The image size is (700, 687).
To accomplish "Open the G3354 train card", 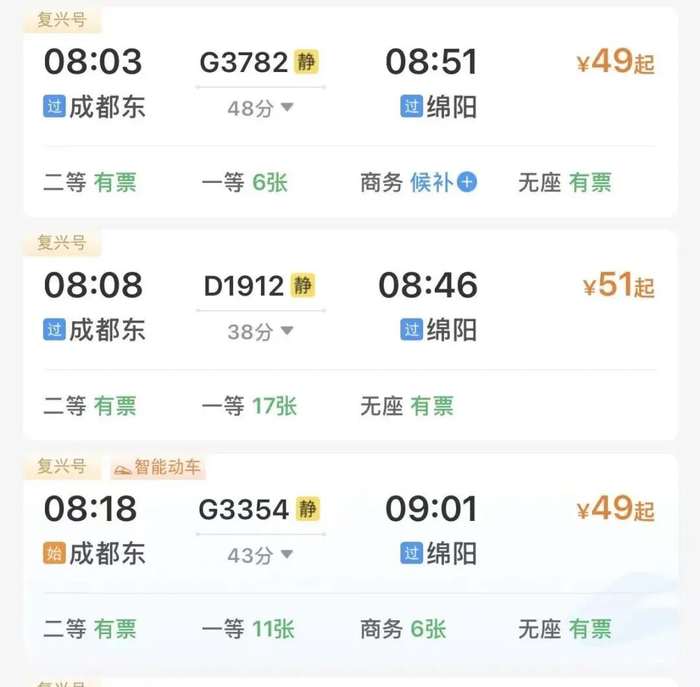I will coord(350,558).
